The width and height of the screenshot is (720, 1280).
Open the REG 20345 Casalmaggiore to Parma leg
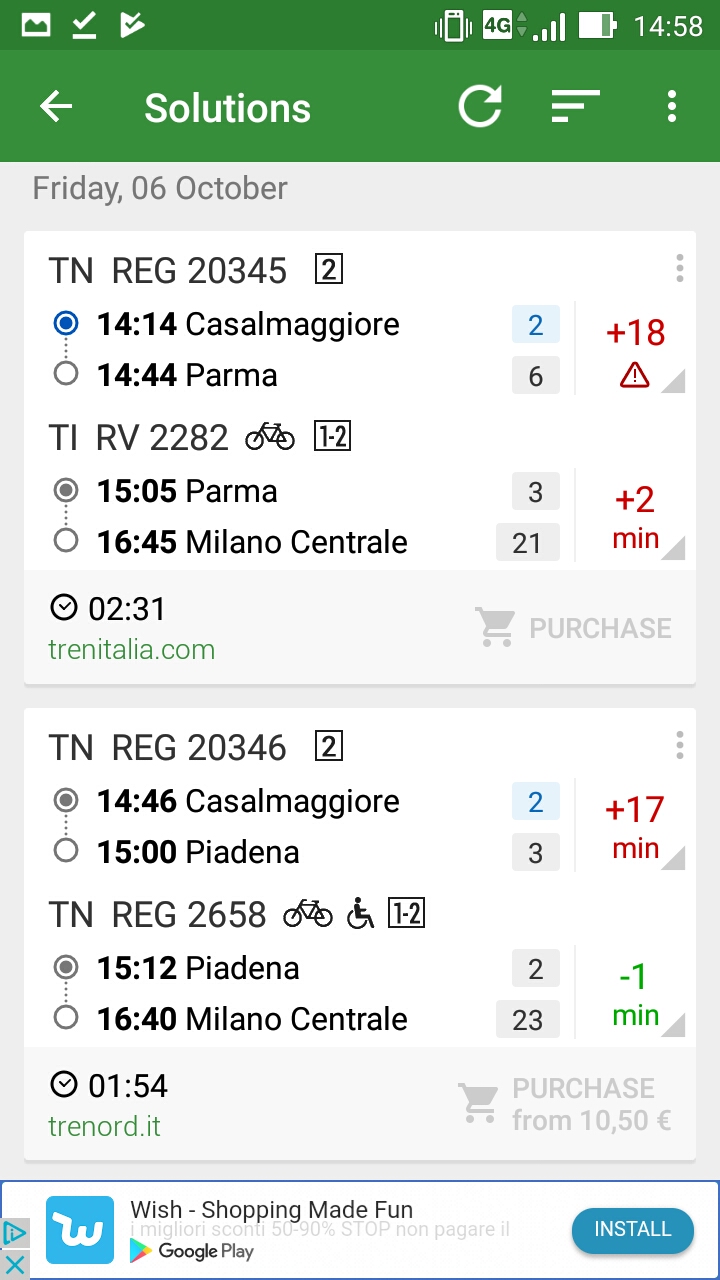pos(300,349)
